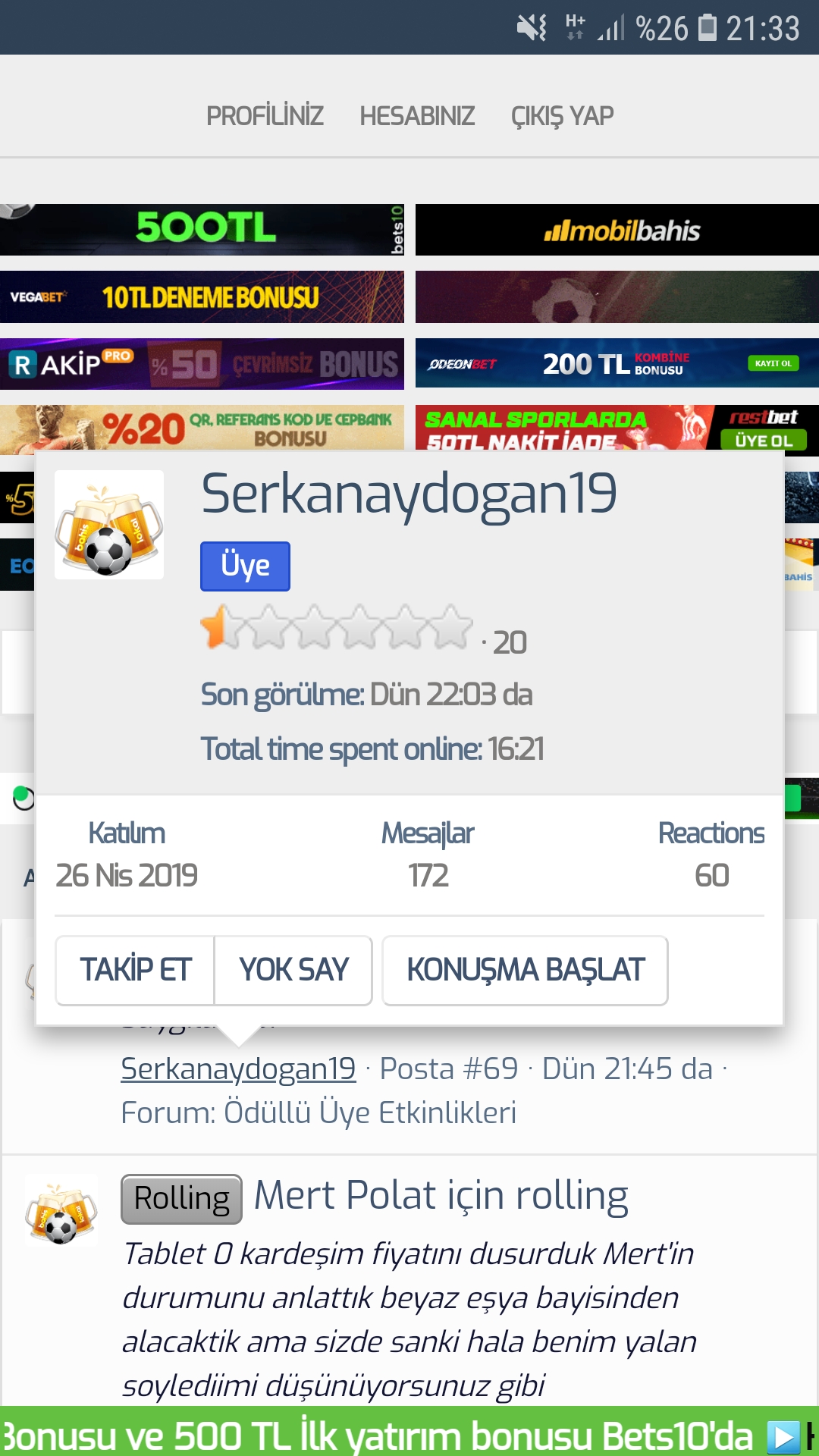Open thread Mert Polat için rolling
The height and width of the screenshot is (1456, 819).
(441, 1196)
